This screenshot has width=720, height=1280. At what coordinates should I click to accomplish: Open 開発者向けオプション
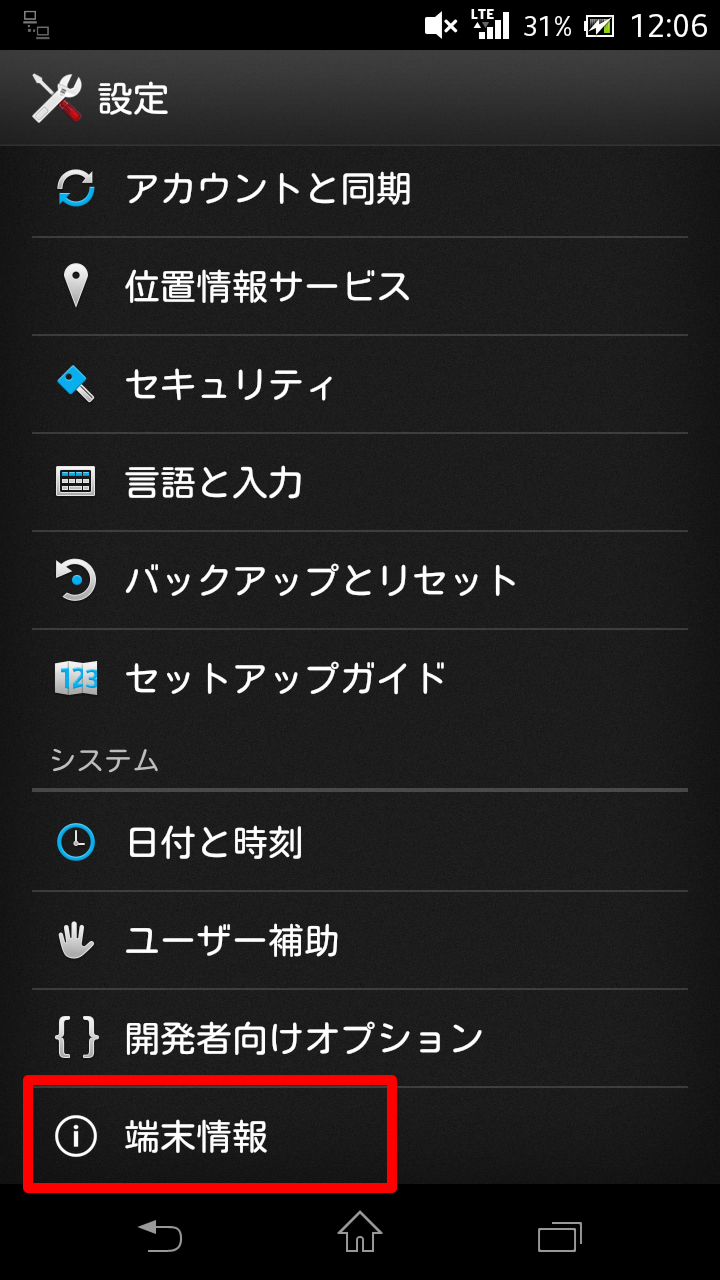click(x=360, y=1038)
